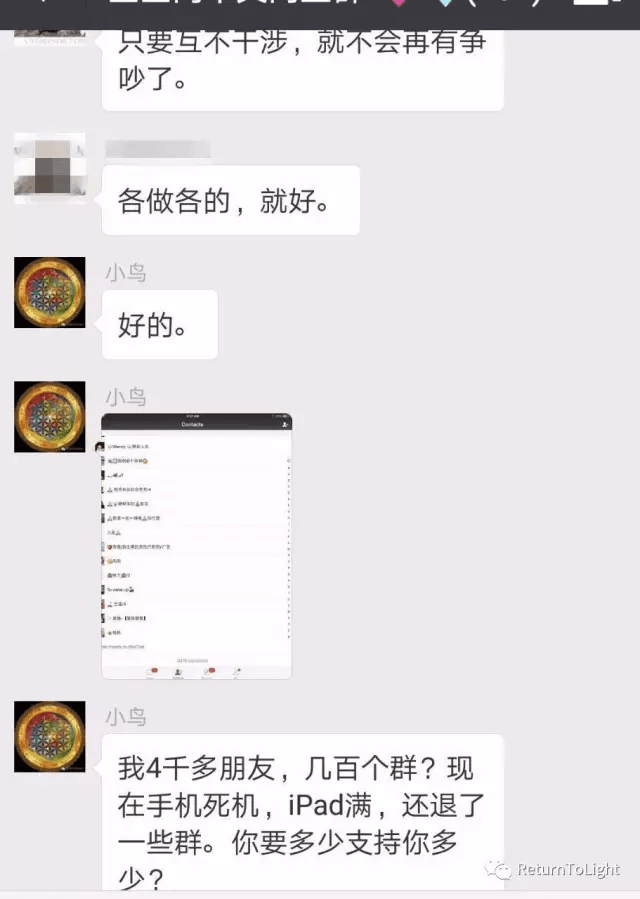Open the Contacts screenshot image sent by 小鸟
The width and height of the screenshot is (640, 899).
pyautogui.click(x=197, y=546)
